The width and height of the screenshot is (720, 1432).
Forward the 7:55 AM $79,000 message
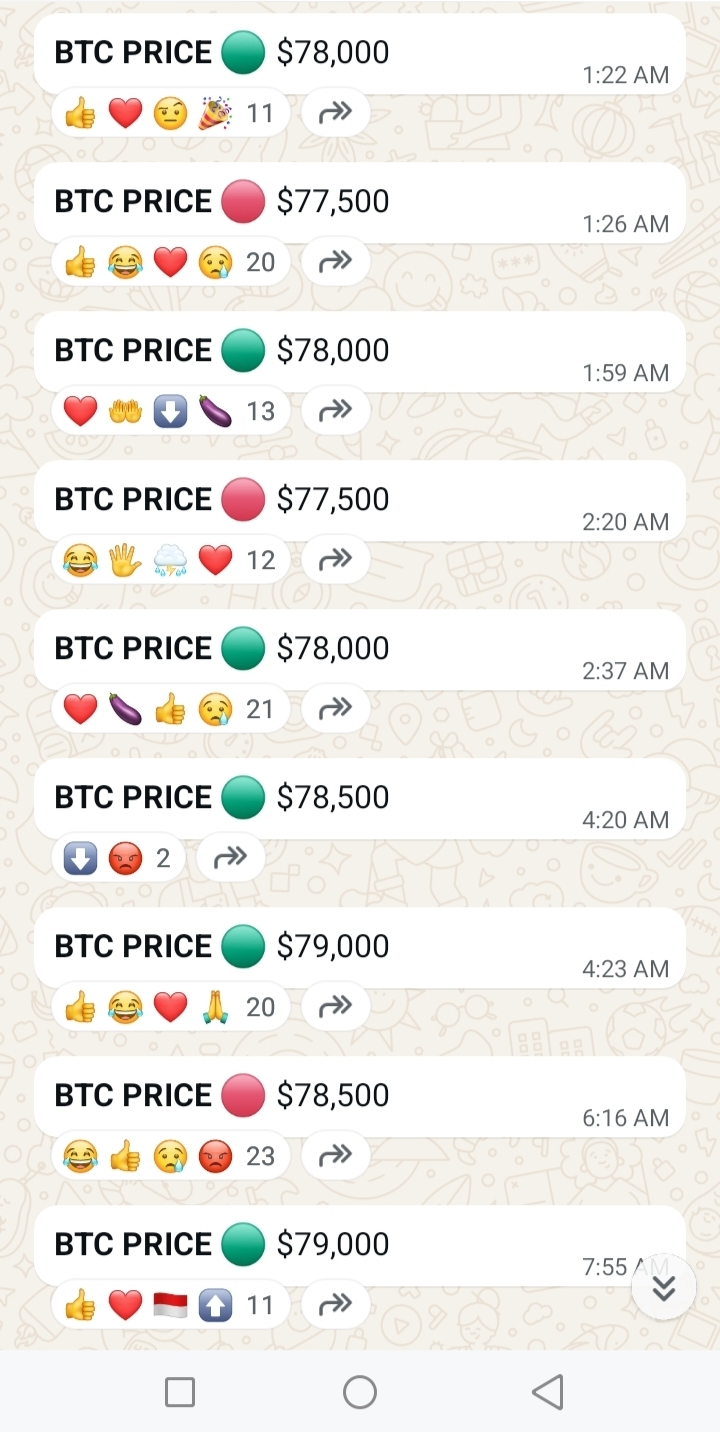[x=335, y=1305]
